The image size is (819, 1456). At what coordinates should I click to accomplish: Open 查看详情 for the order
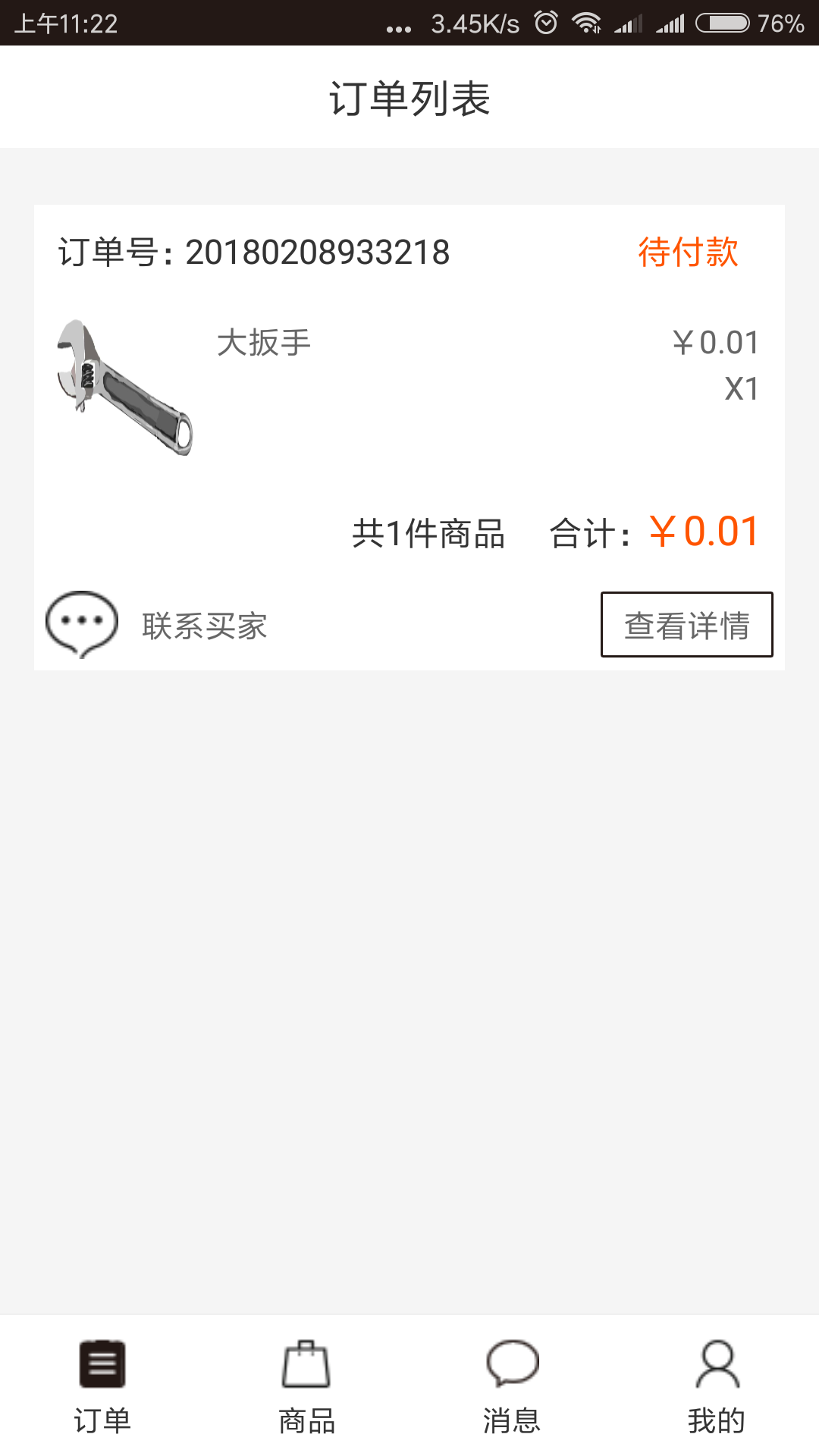tap(686, 625)
